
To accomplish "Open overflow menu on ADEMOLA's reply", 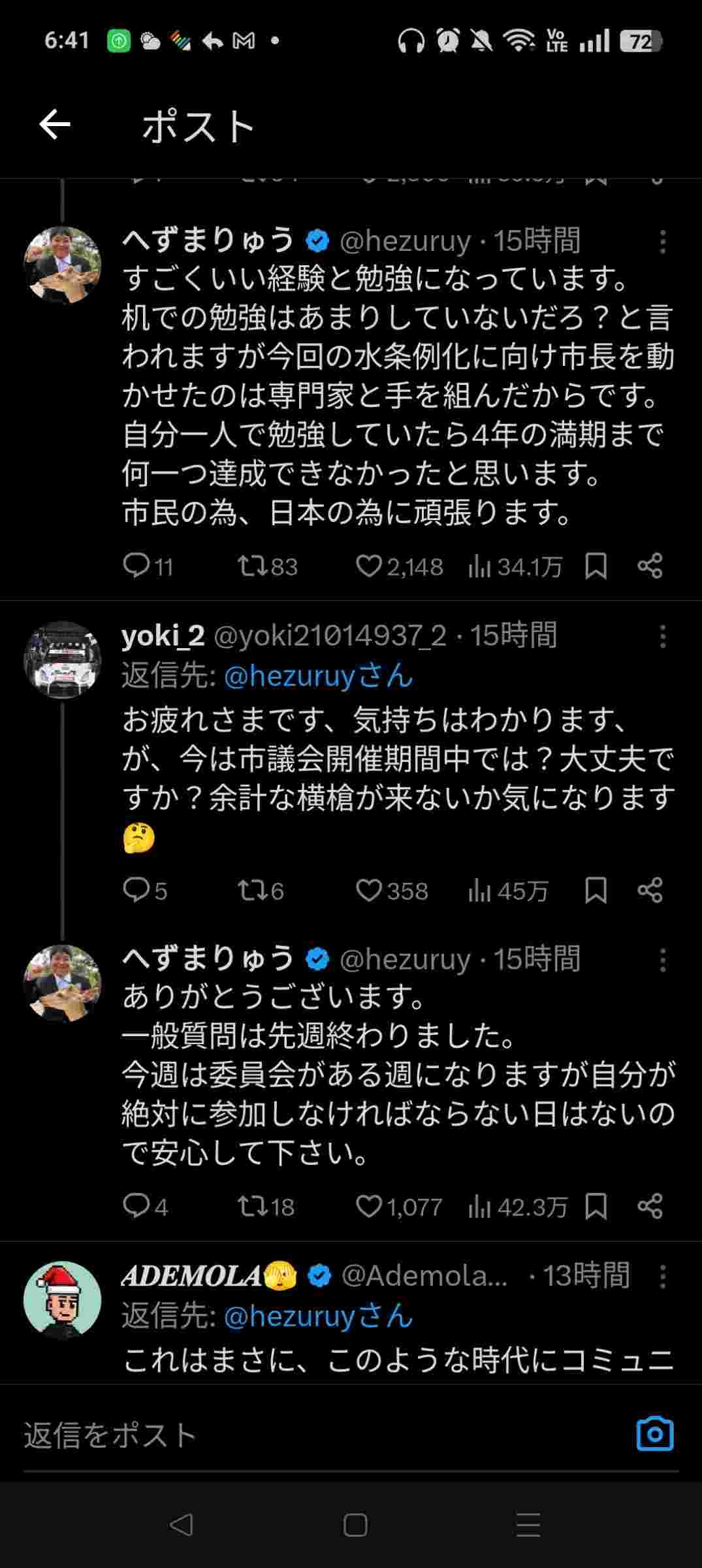I will (x=662, y=1275).
